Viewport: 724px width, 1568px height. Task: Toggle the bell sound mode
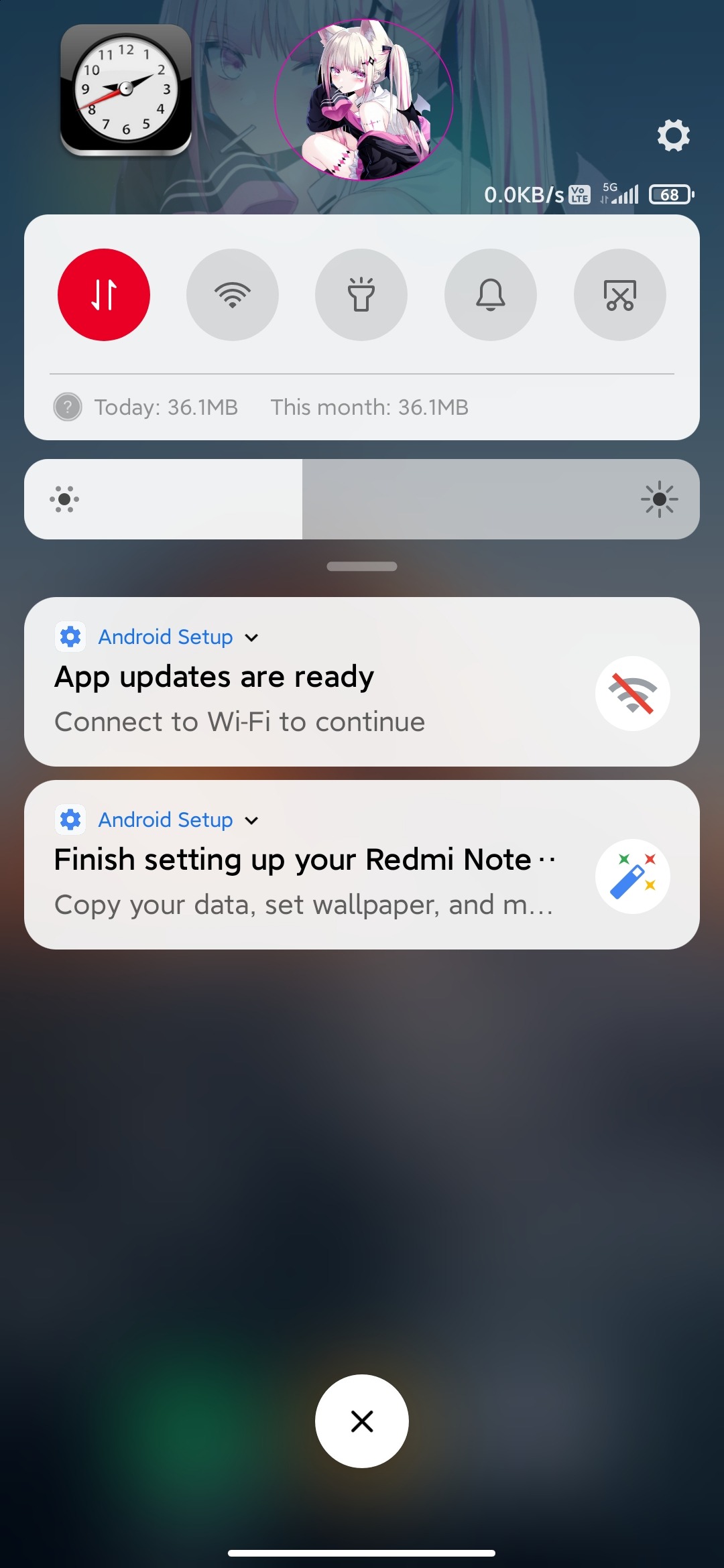[491, 295]
